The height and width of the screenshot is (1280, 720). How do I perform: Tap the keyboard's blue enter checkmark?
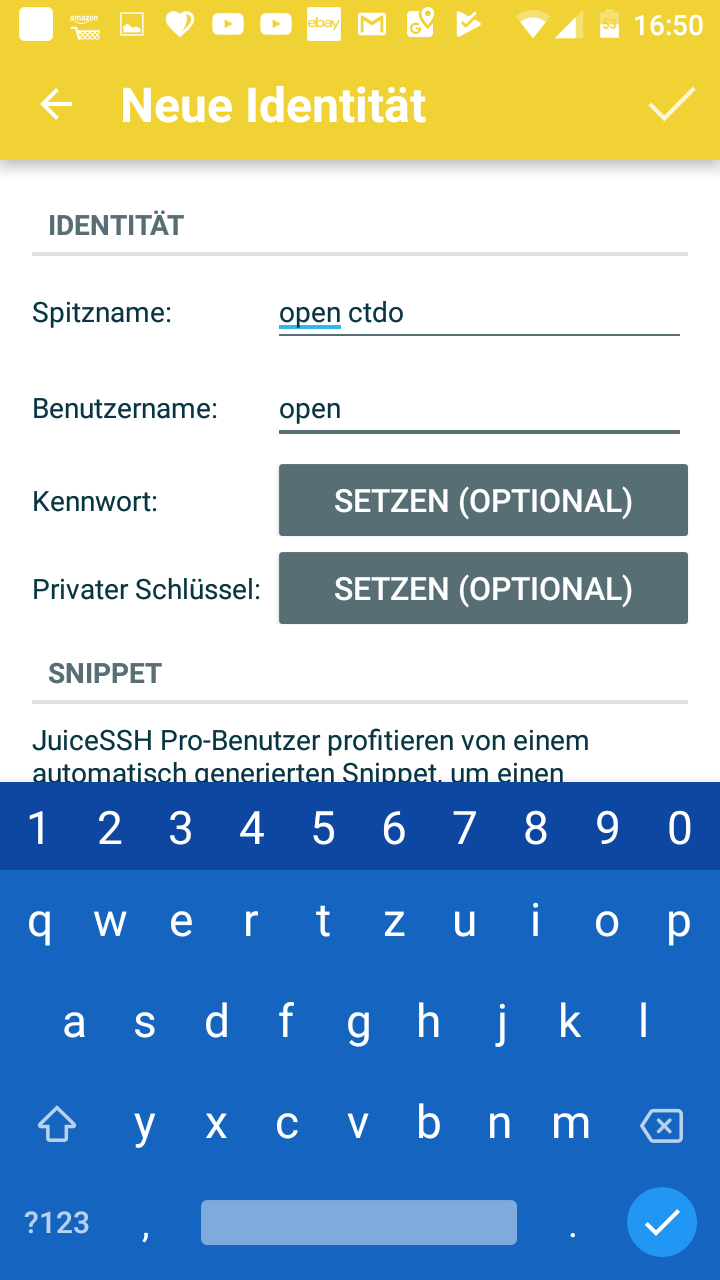662,1222
